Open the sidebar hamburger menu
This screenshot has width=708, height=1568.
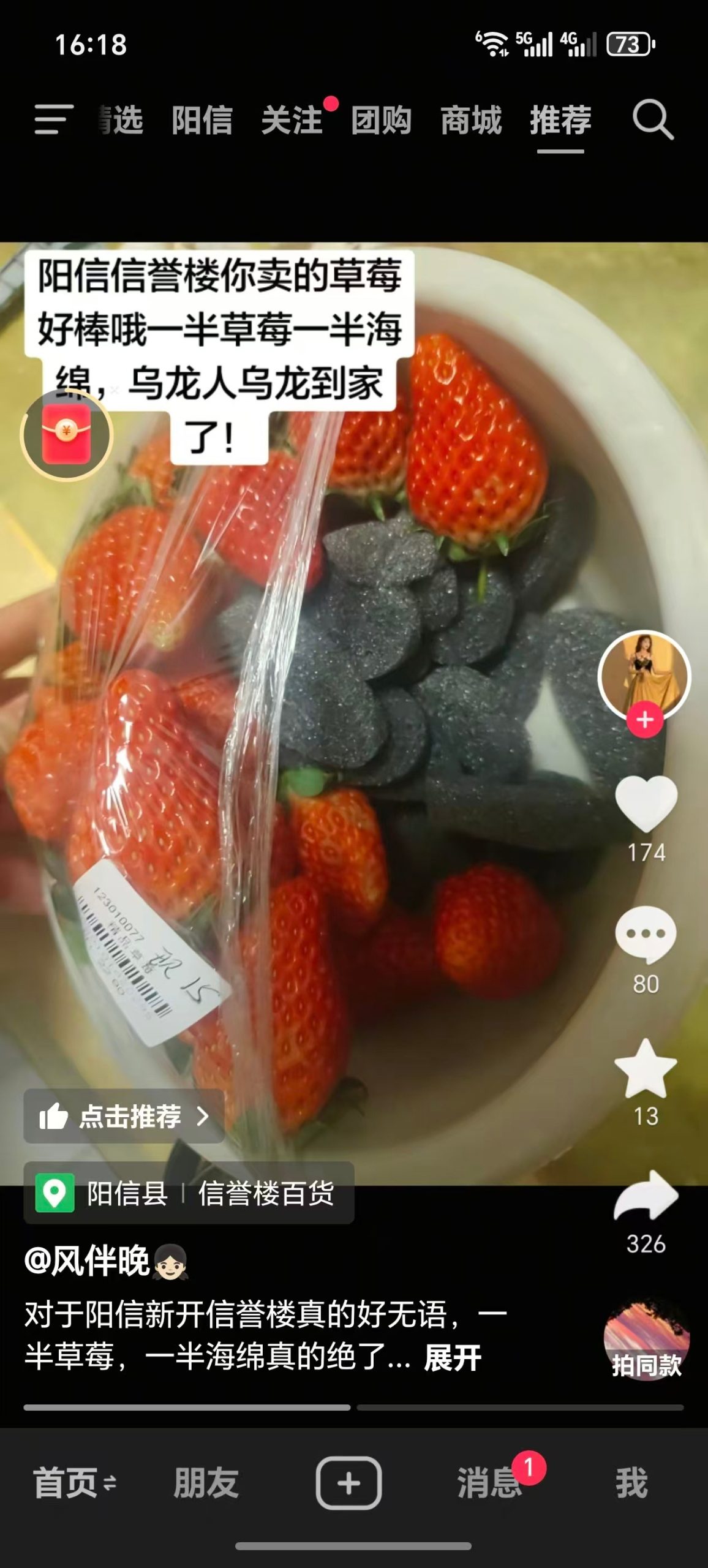pos(54,120)
